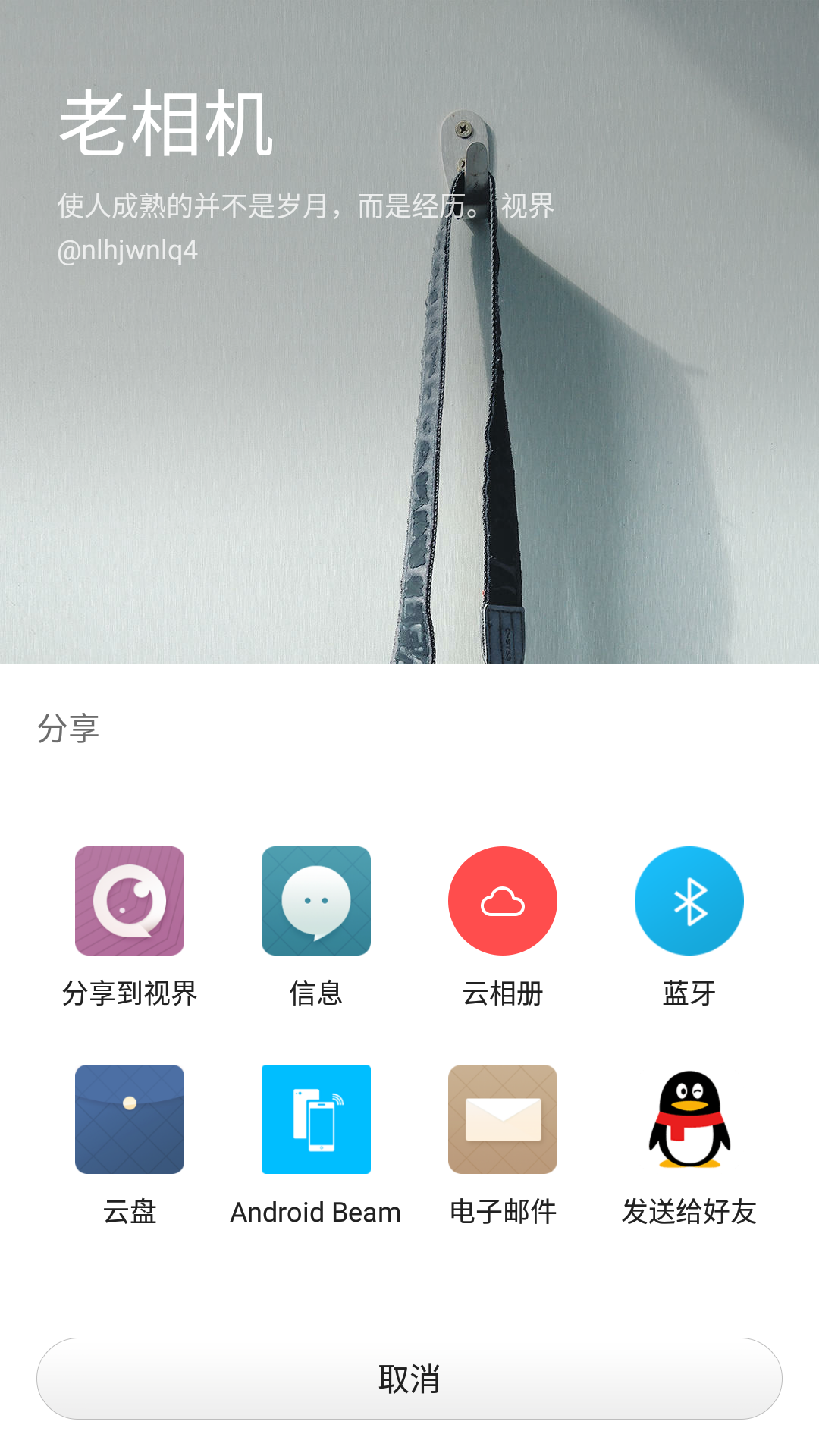Select 云相册 cloud album option

pyautogui.click(x=503, y=901)
